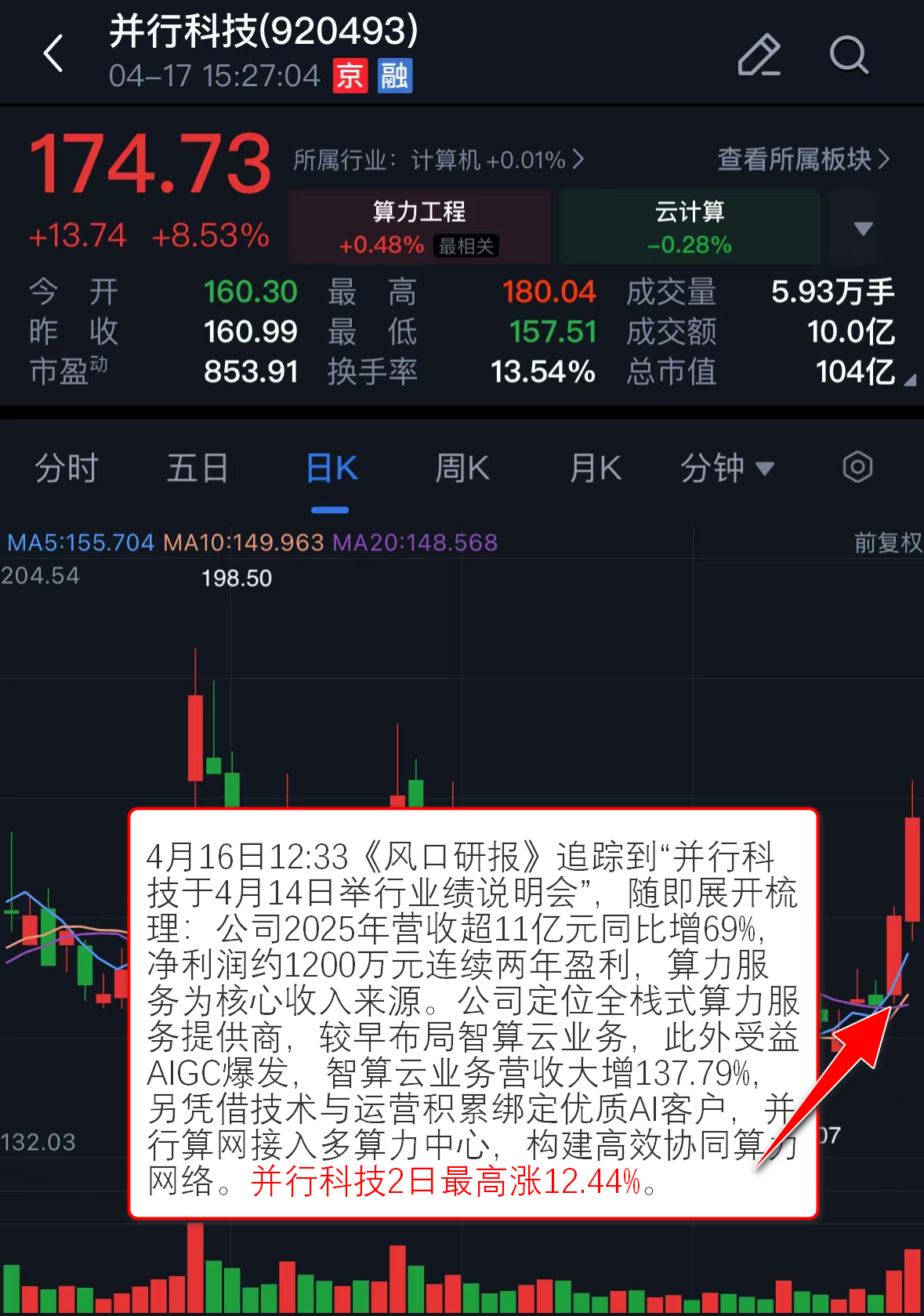Viewport: 924px width, 1316px height.
Task: Open chart settings hexagon icon
Action: coord(857,467)
